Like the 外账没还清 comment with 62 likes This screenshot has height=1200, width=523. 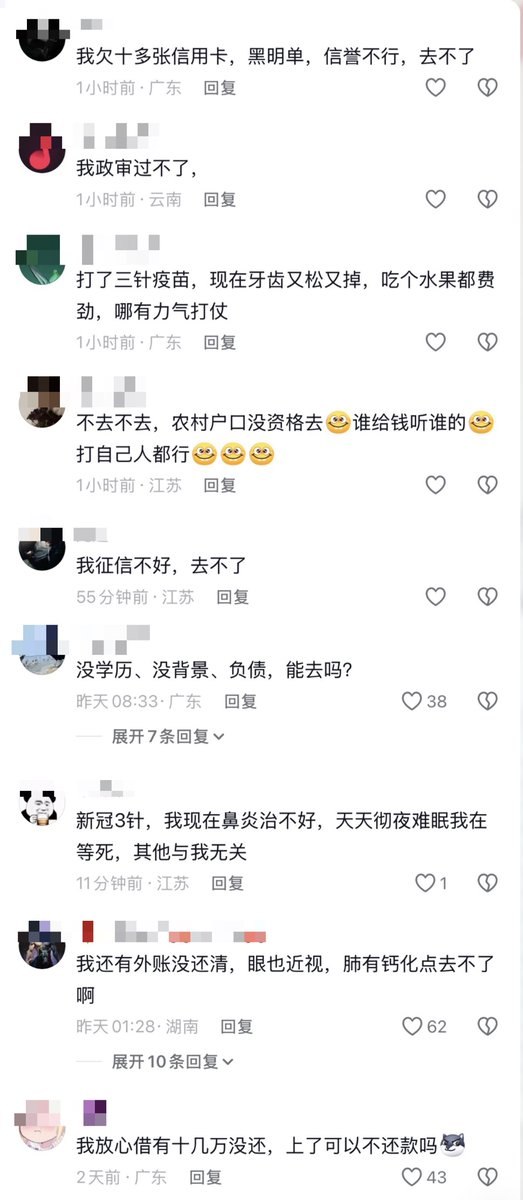pyautogui.click(x=424, y=1026)
